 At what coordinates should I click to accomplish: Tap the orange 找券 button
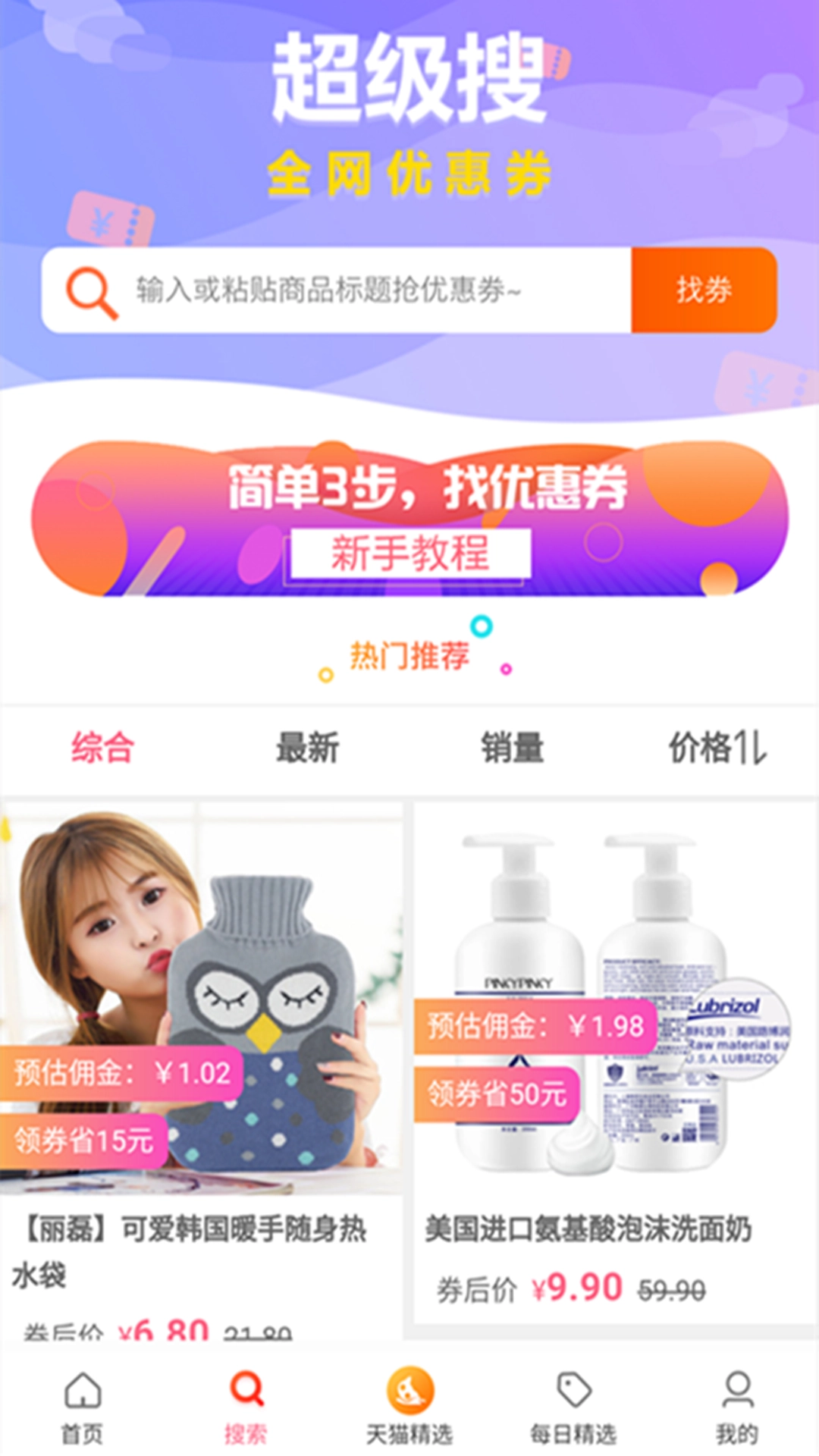click(x=704, y=290)
